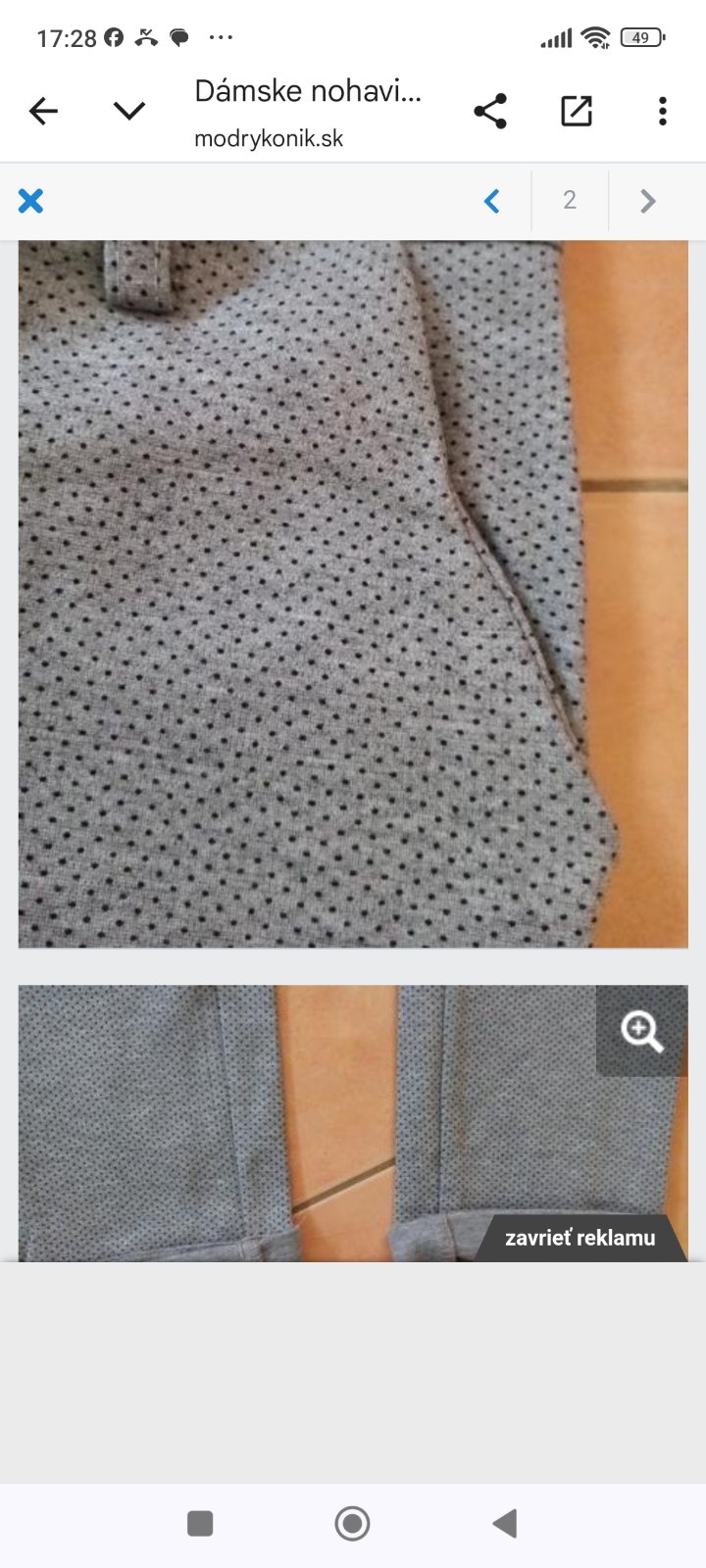Open the dotted grey trousers close-up photo
706x1568 pixels.
pyautogui.click(x=353, y=593)
